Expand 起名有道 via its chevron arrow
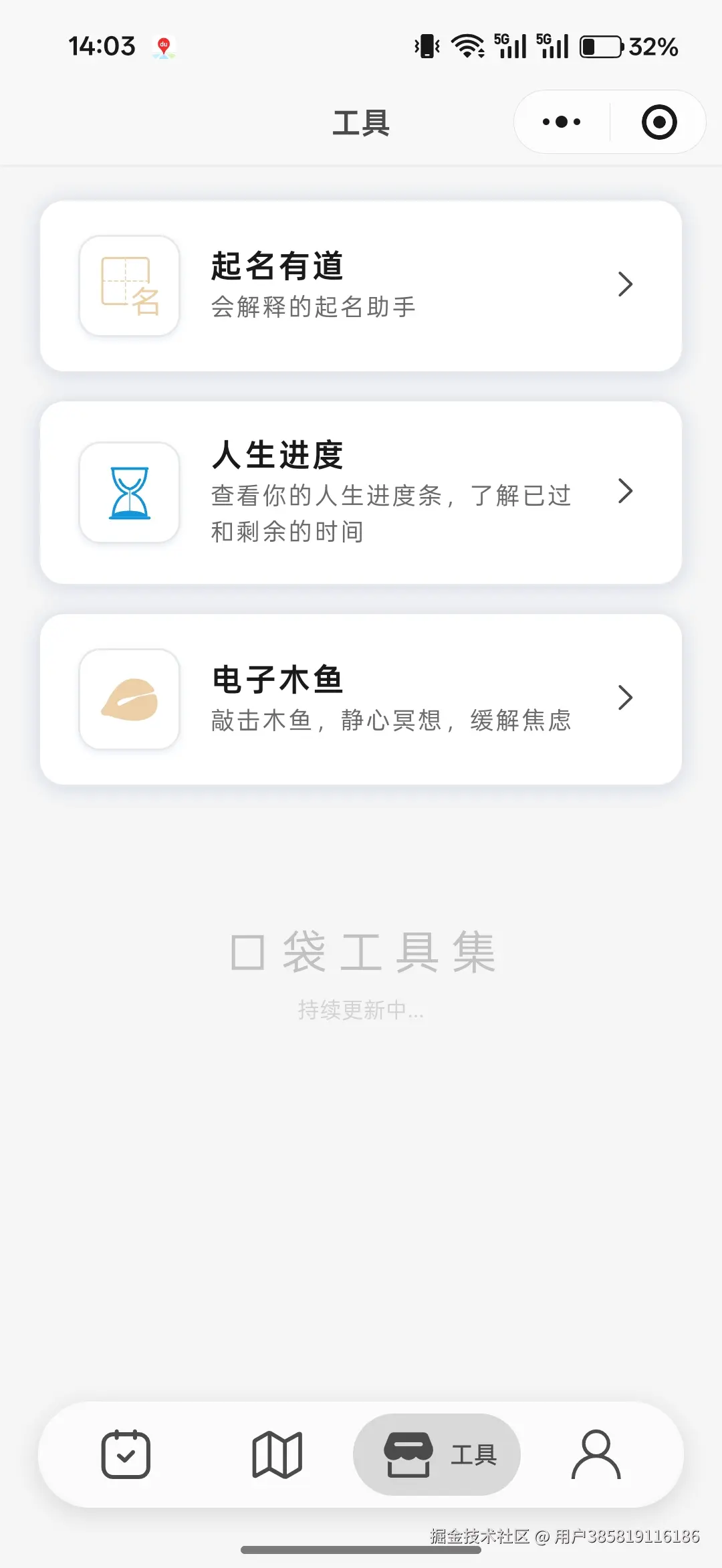This screenshot has width=722, height=1568. point(626,285)
